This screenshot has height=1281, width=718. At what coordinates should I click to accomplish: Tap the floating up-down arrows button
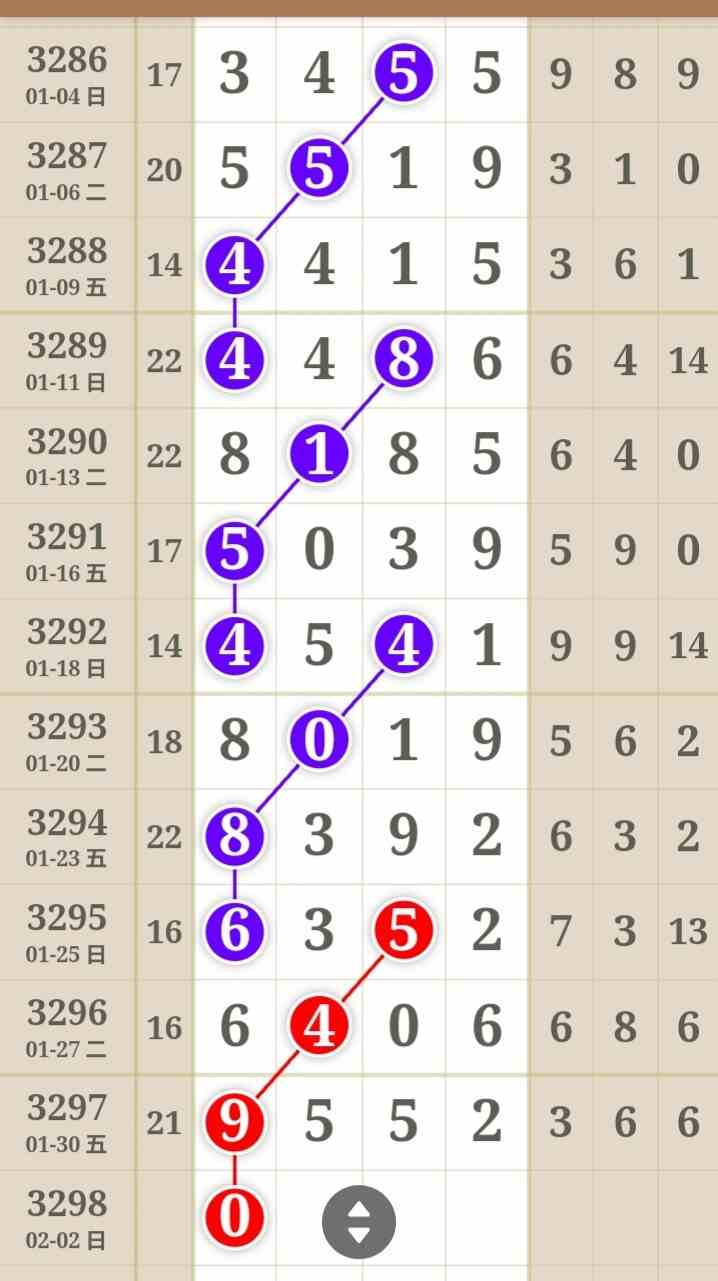pyautogui.click(x=358, y=1221)
